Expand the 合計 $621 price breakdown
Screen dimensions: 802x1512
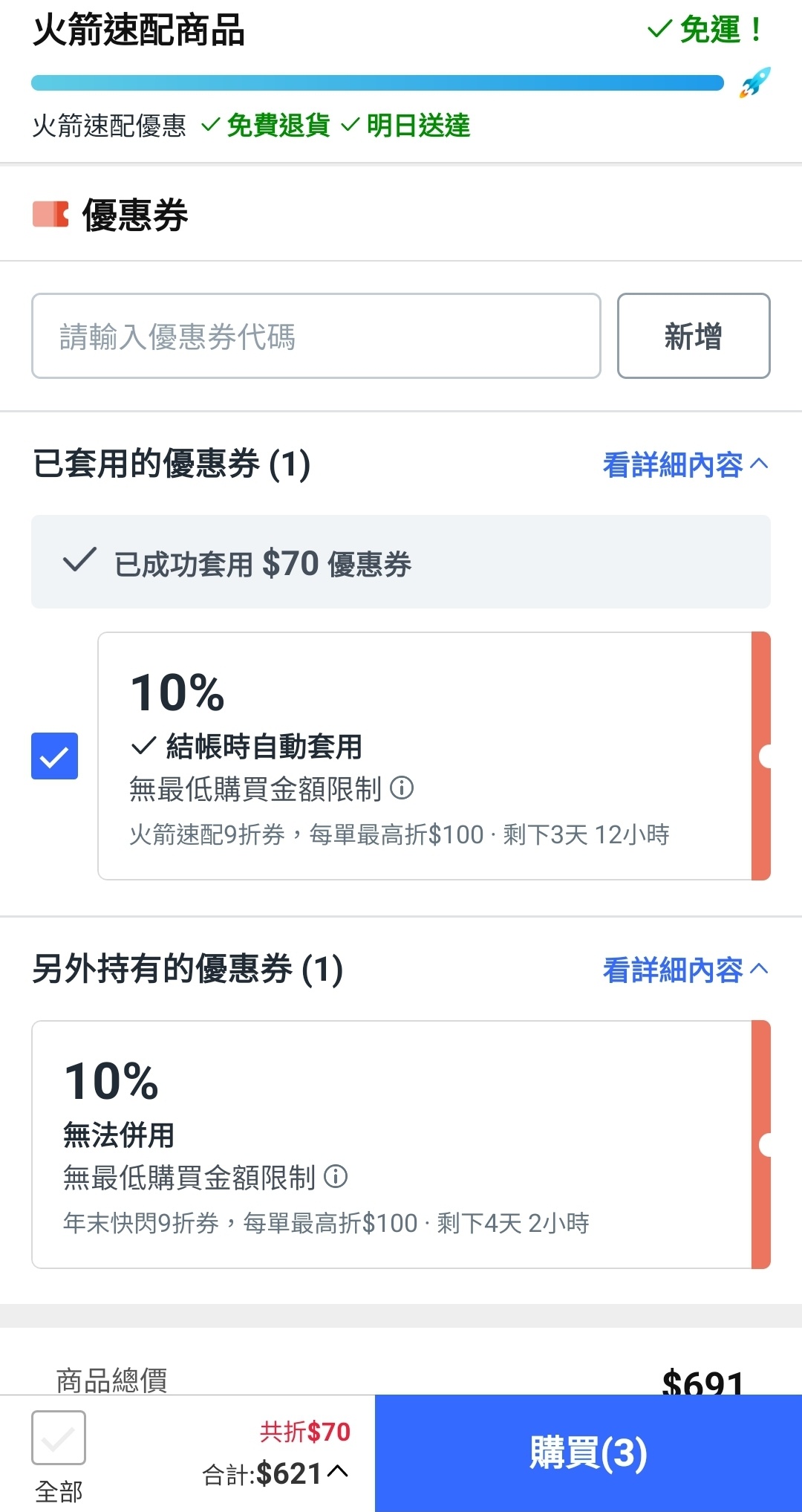point(275,1473)
